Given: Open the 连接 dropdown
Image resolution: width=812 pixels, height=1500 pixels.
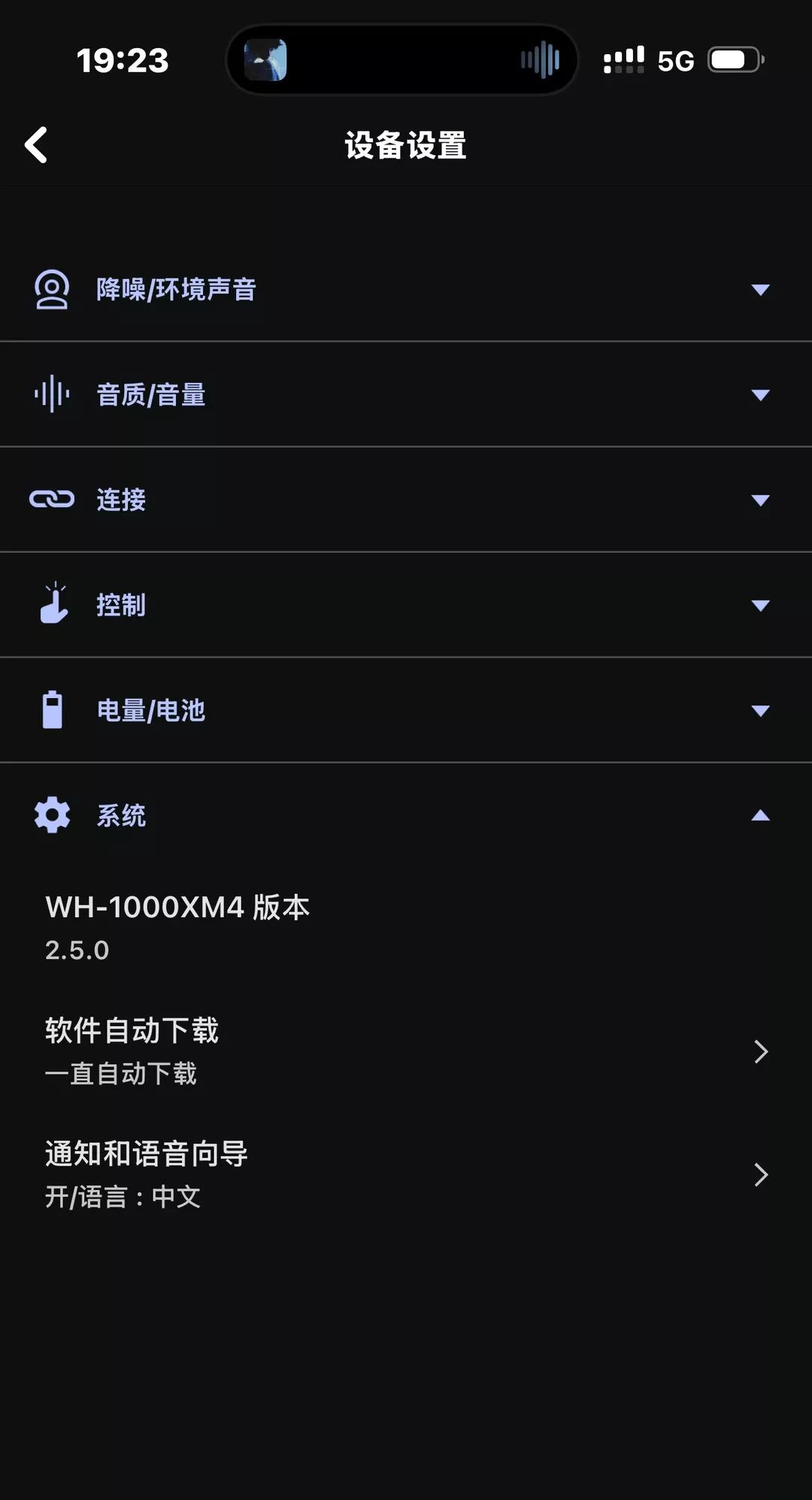Looking at the screenshot, I should pos(762,499).
